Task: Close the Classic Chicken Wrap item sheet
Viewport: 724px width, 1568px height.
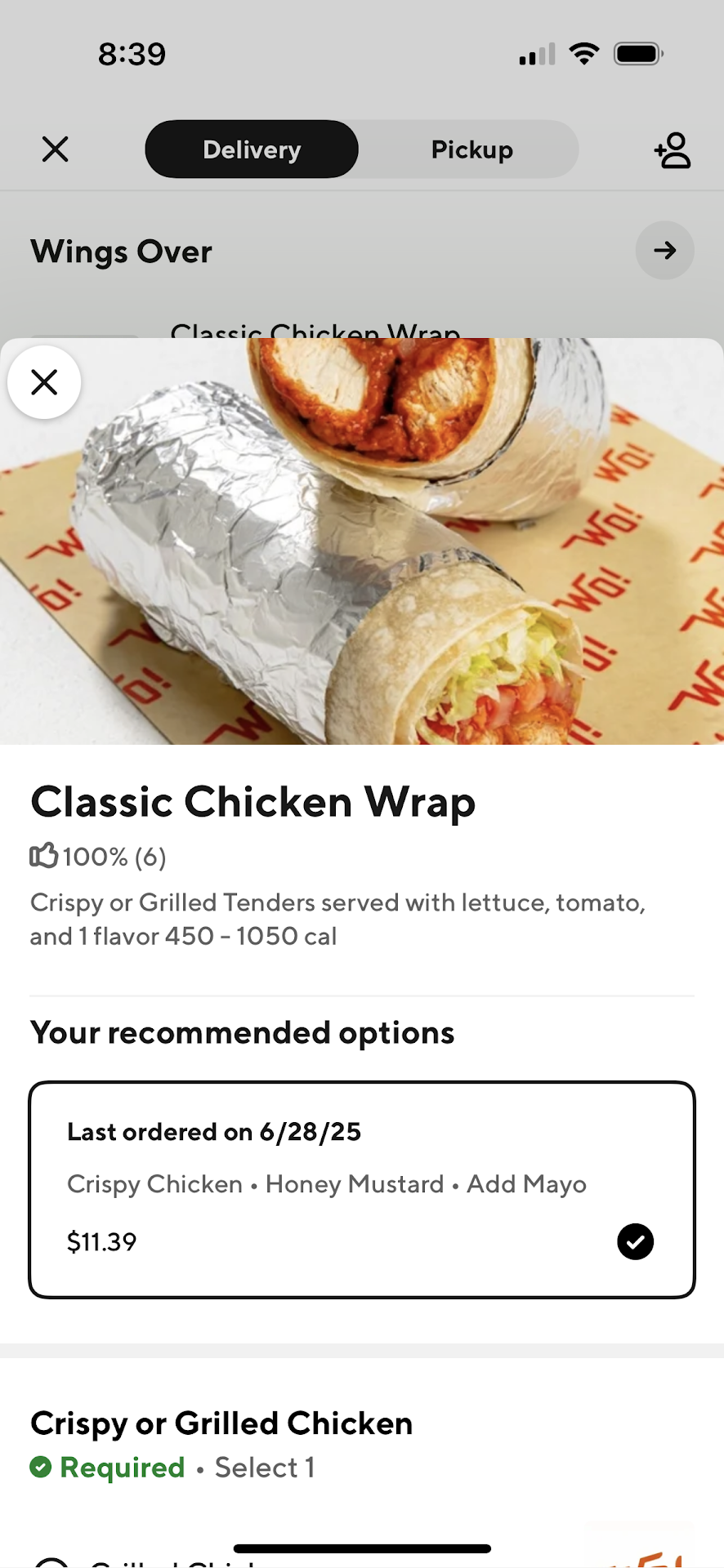Action: pos(44,382)
